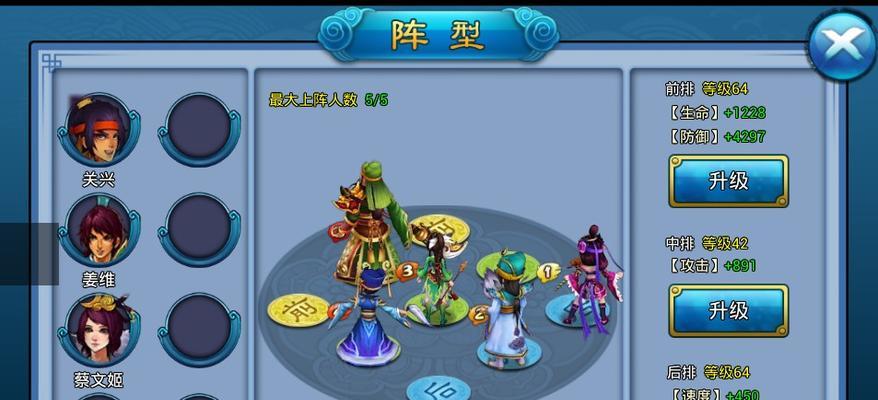
Task: Tap 升级 to upgrade 中排 middle row
Action: 728,310
